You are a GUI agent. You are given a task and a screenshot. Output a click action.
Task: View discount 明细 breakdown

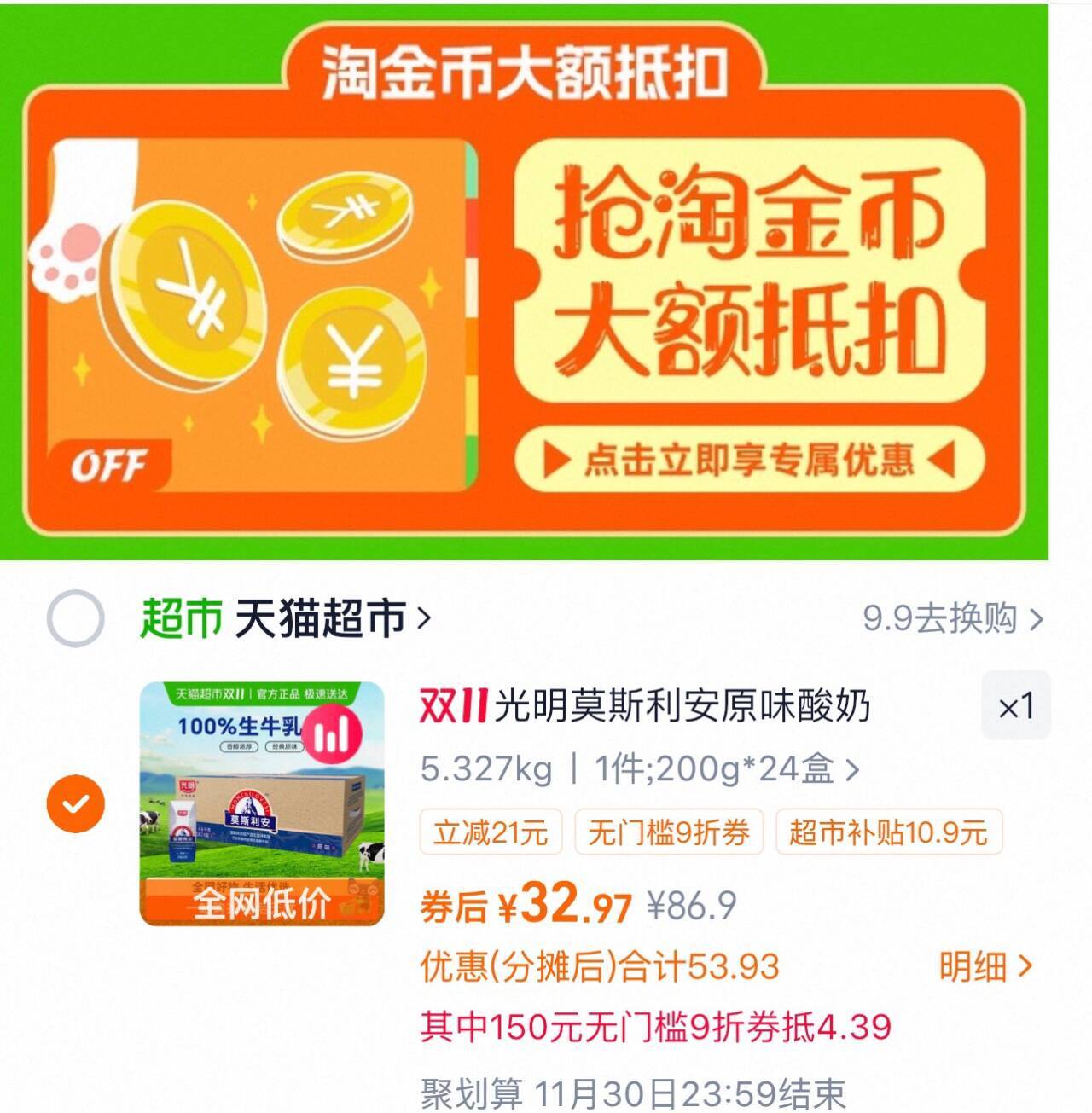click(x=985, y=966)
